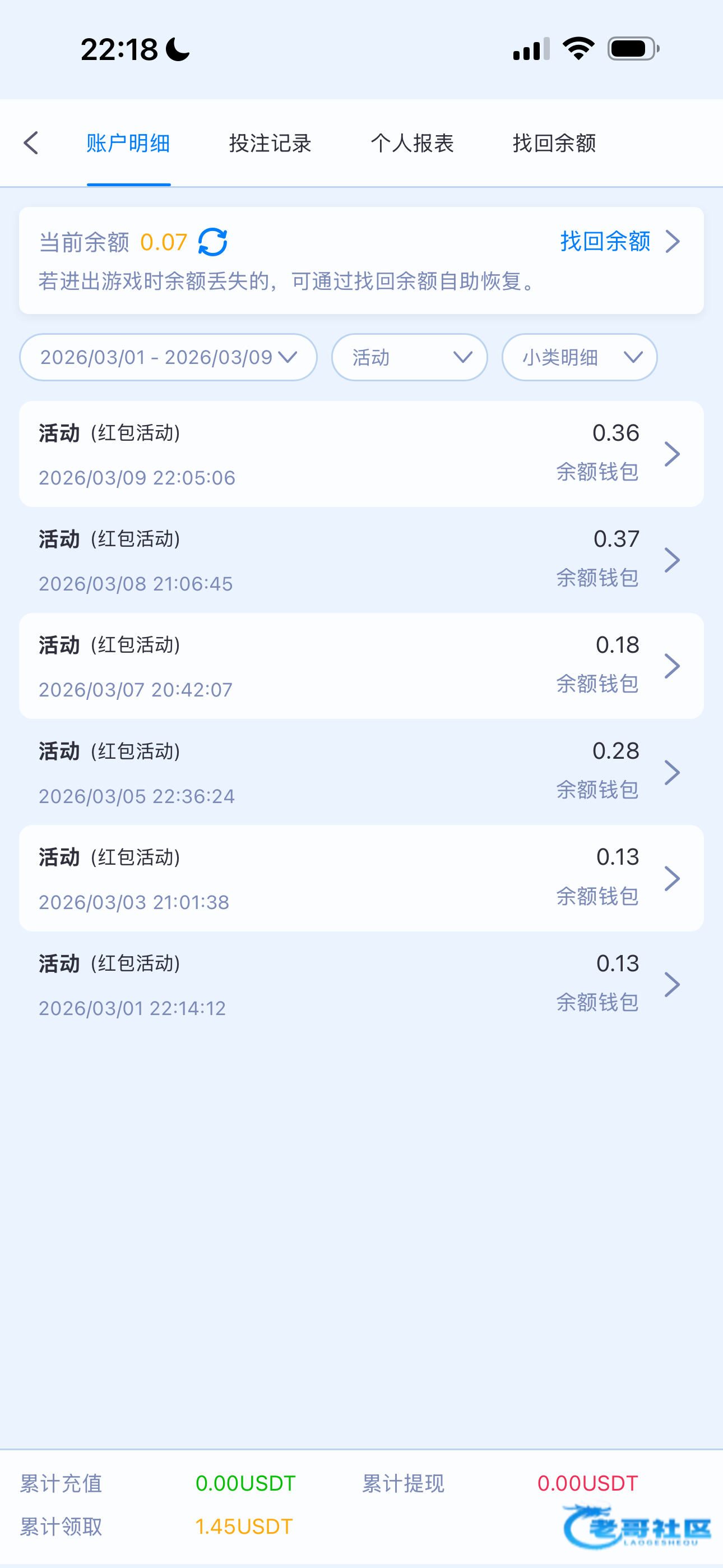Open the 0.18 record from 2026/03/07
This screenshot has width=723, height=1568.
[361, 666]
